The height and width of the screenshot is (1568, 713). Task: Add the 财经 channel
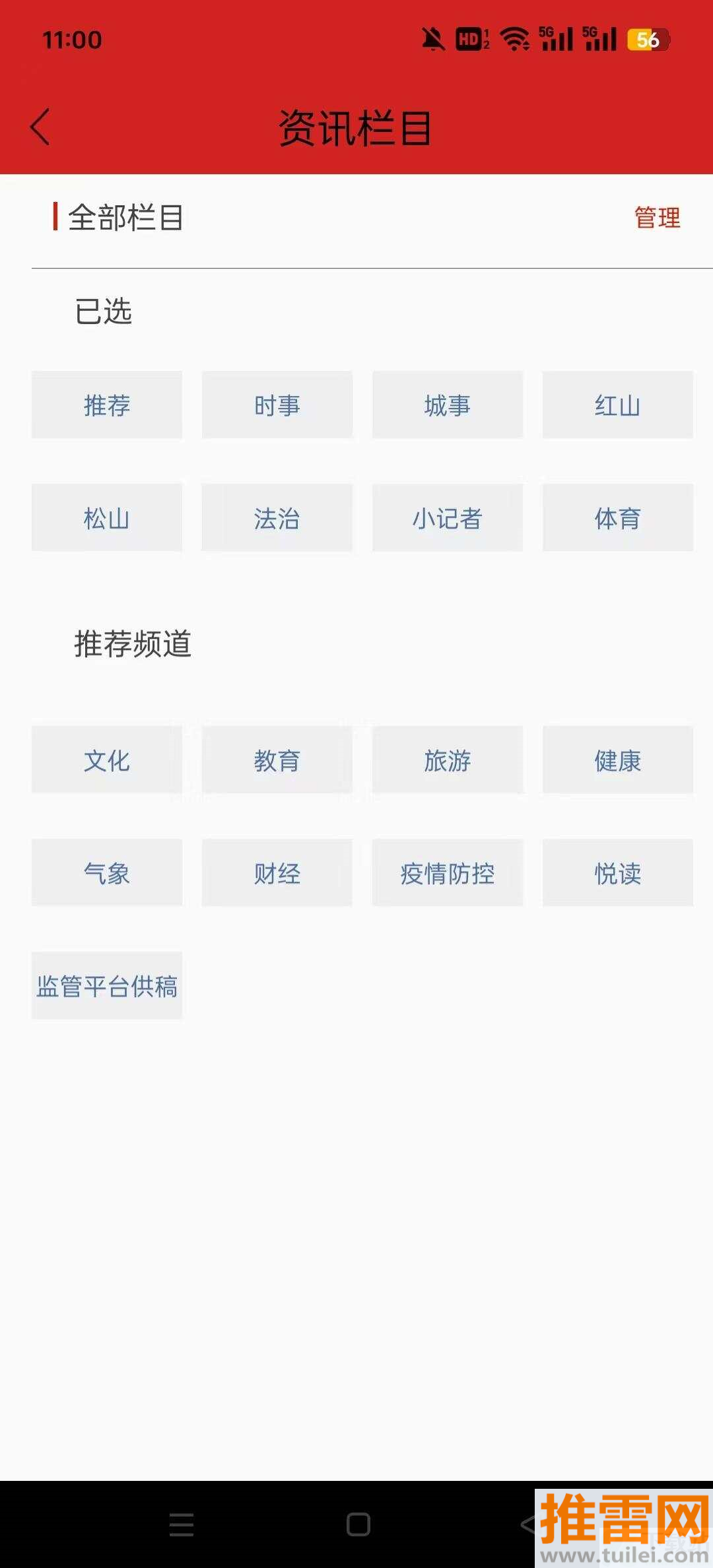click(277, 873)
